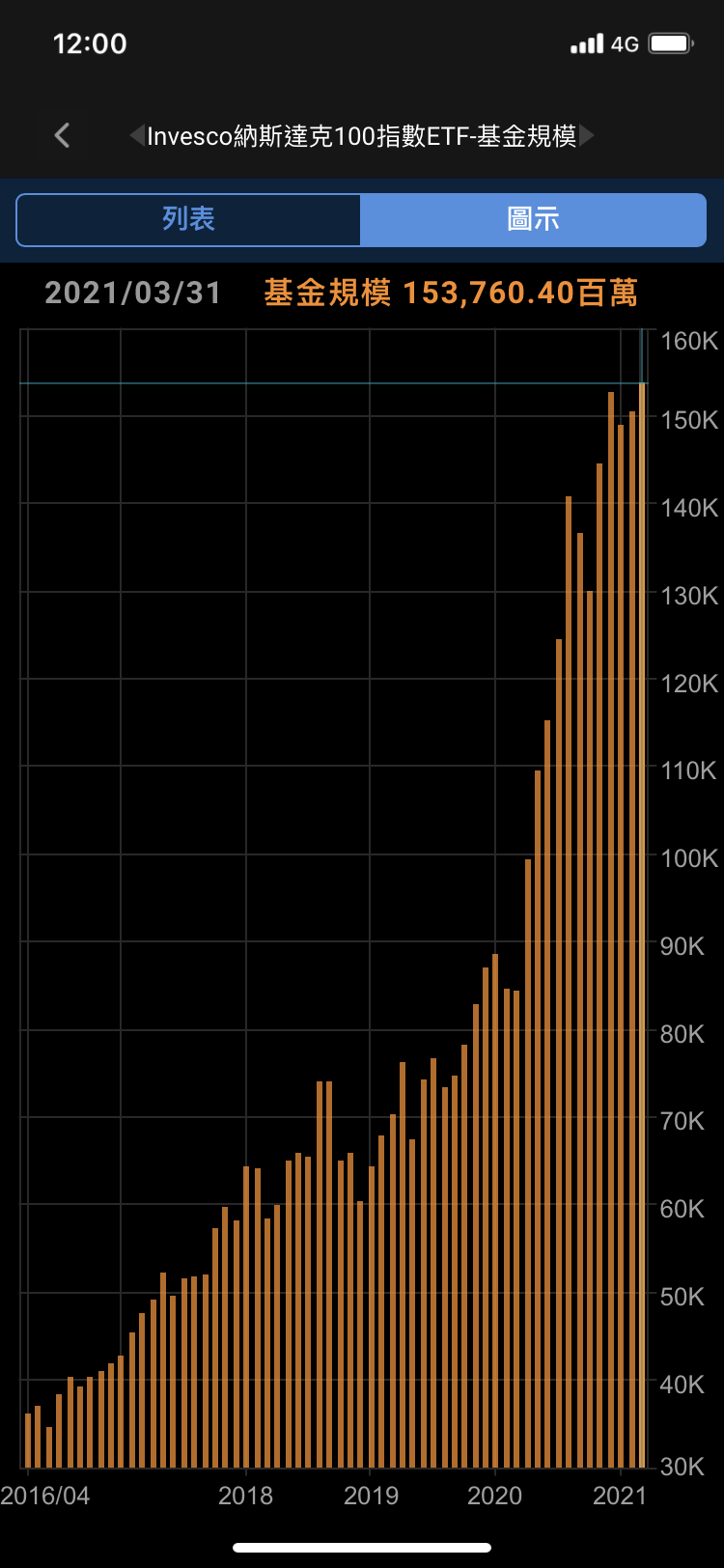
Task: Select the 圖示 chart tab
Action: click(533, 219)
